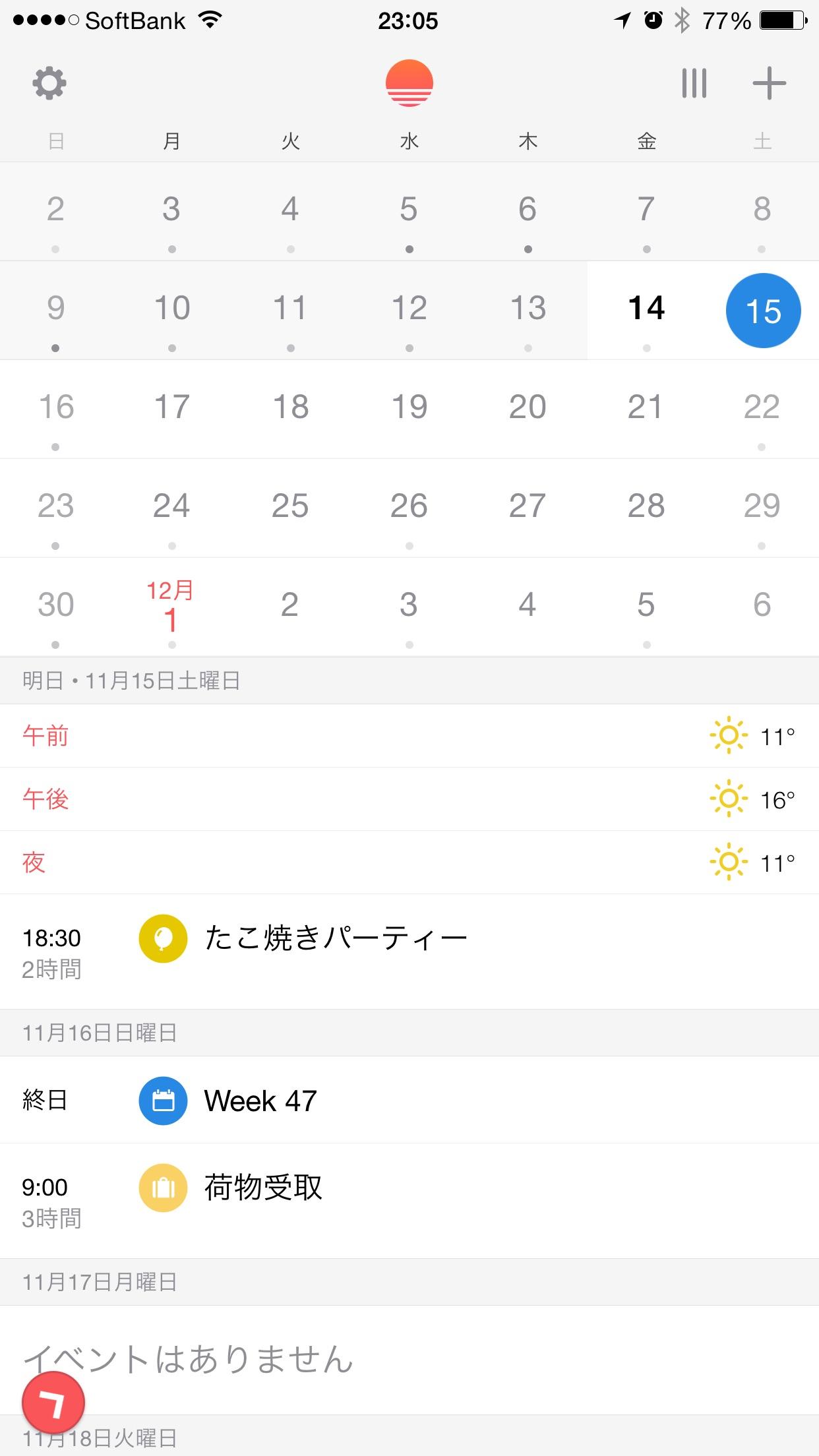Screen dimensions: 819x1456
Task: Select the 22nd in the calendar
Action: point(762,407)
